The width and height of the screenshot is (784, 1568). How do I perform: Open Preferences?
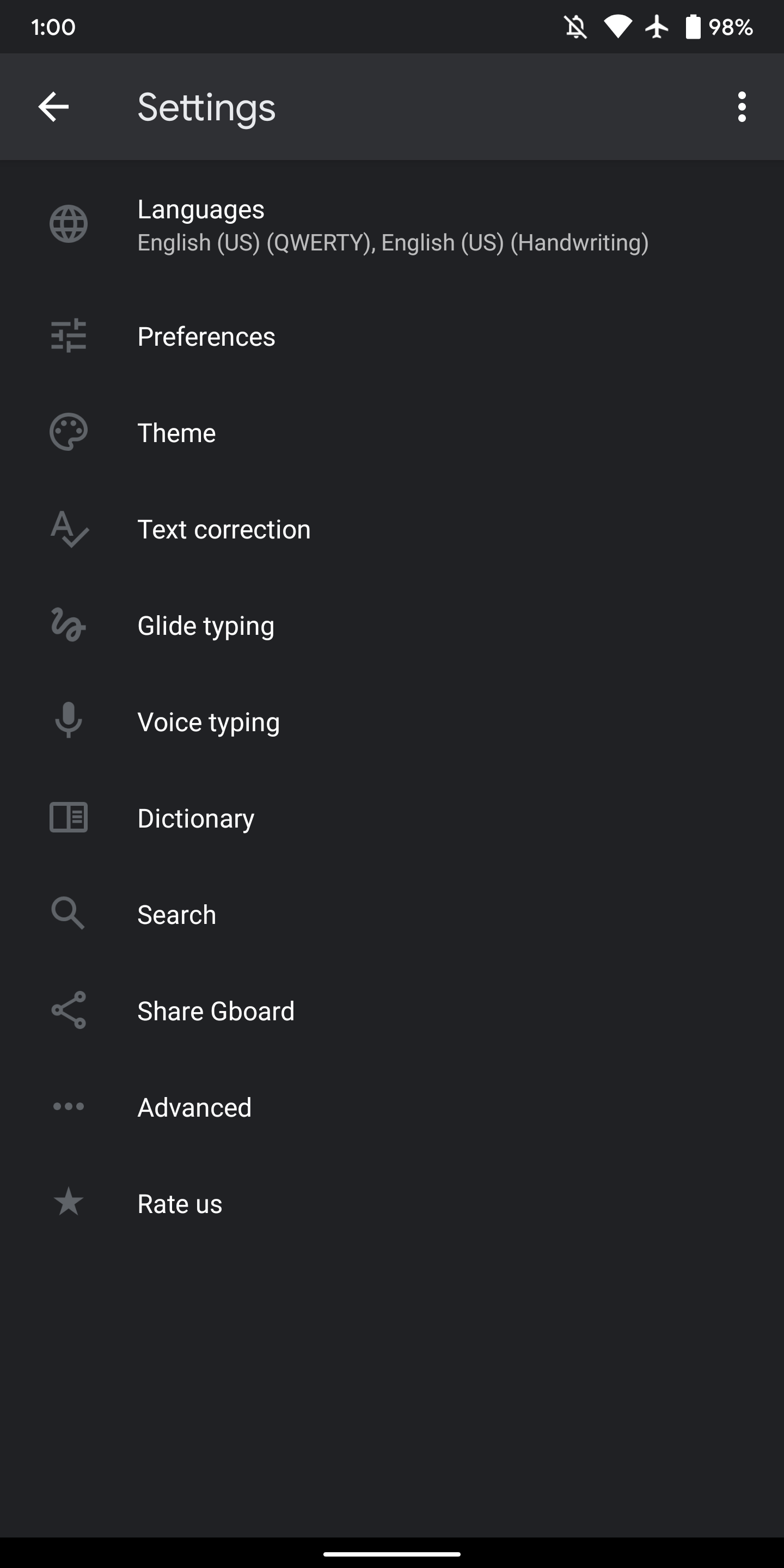[x=392, y=336]
